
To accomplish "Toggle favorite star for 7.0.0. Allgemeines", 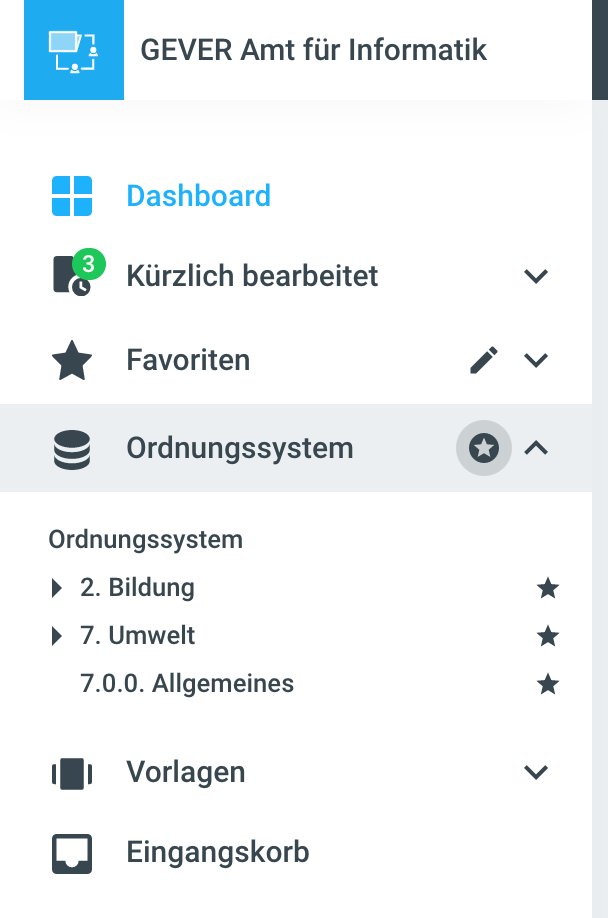I will coord(547,684).
